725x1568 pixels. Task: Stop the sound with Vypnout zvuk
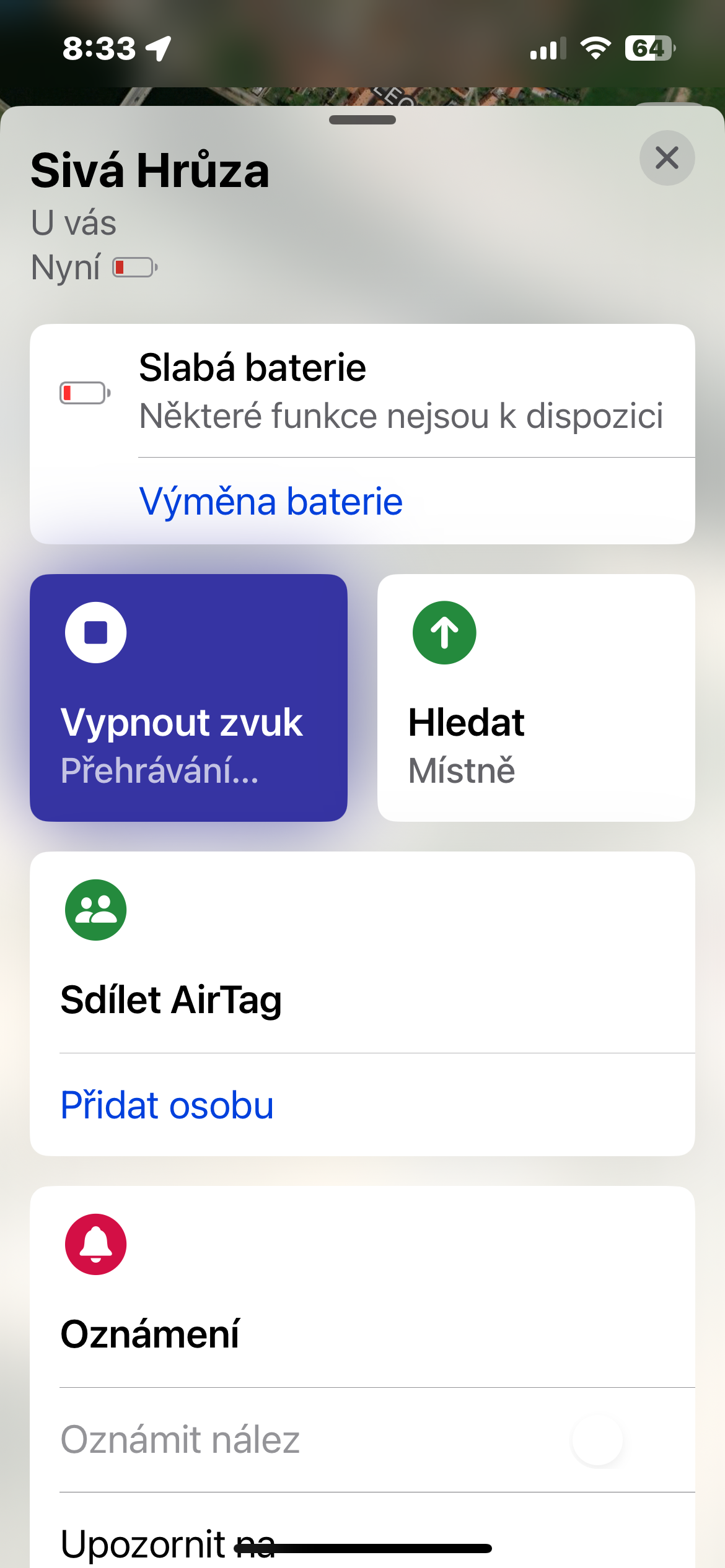point(188,697)
